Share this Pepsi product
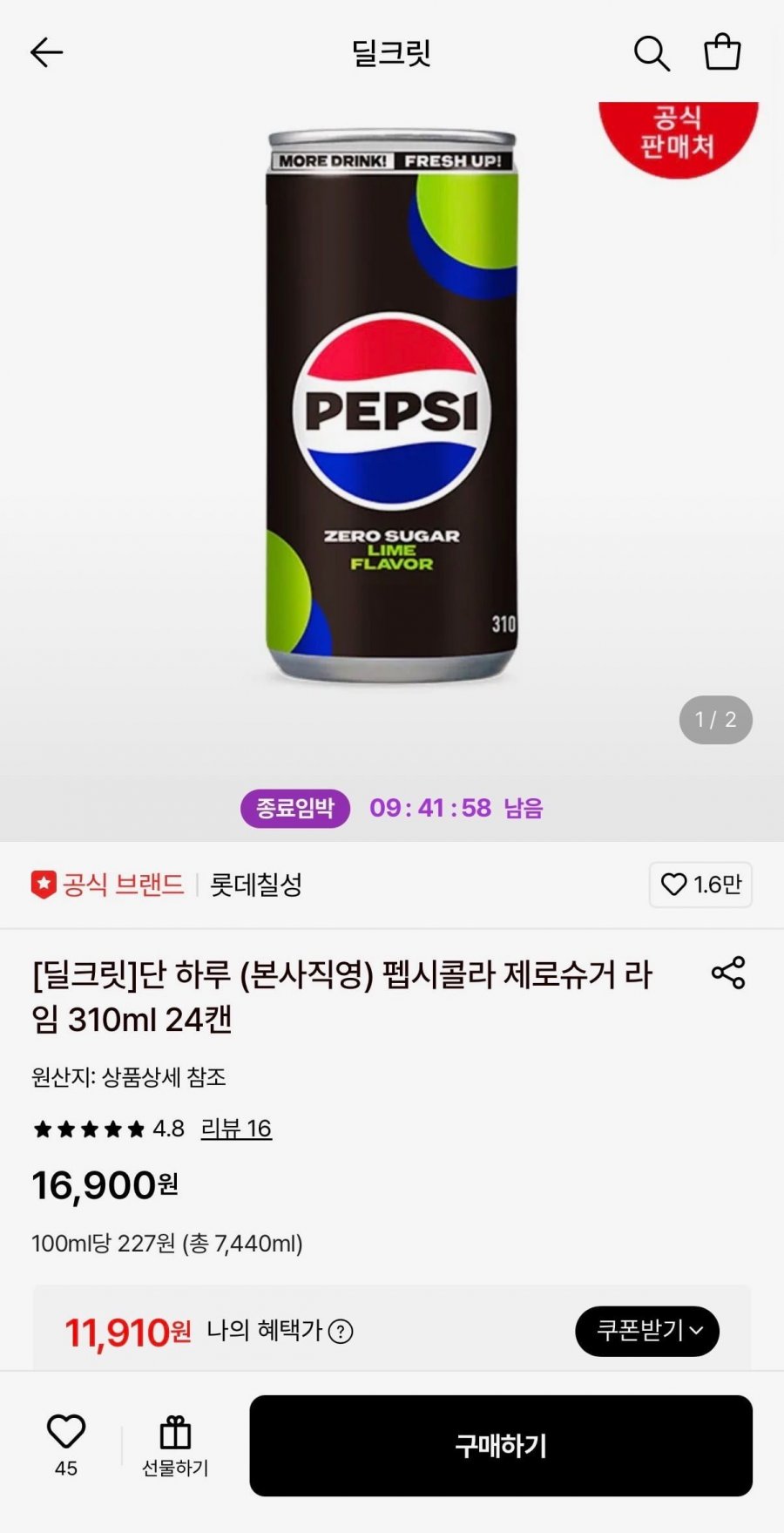 point(728,973)
